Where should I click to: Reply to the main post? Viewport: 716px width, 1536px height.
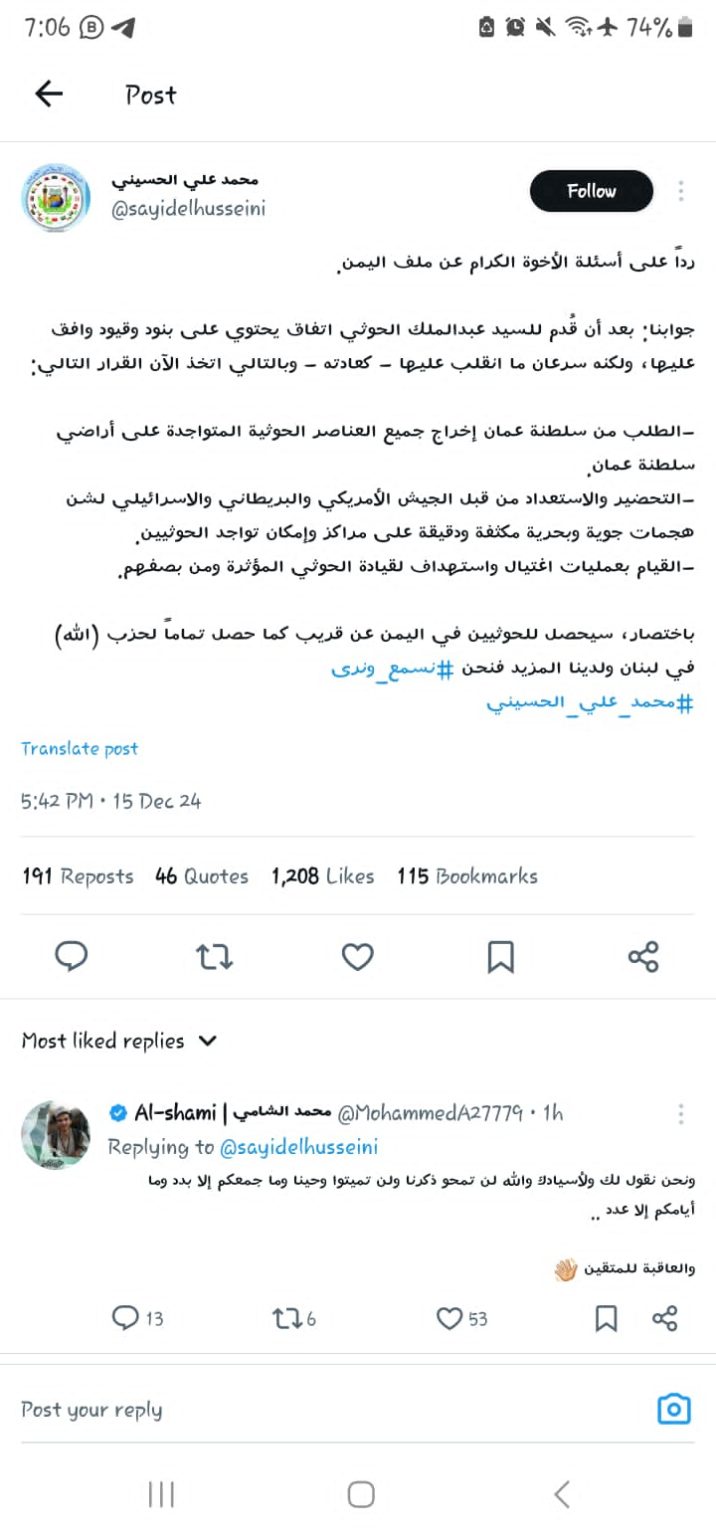pos(71,957)
